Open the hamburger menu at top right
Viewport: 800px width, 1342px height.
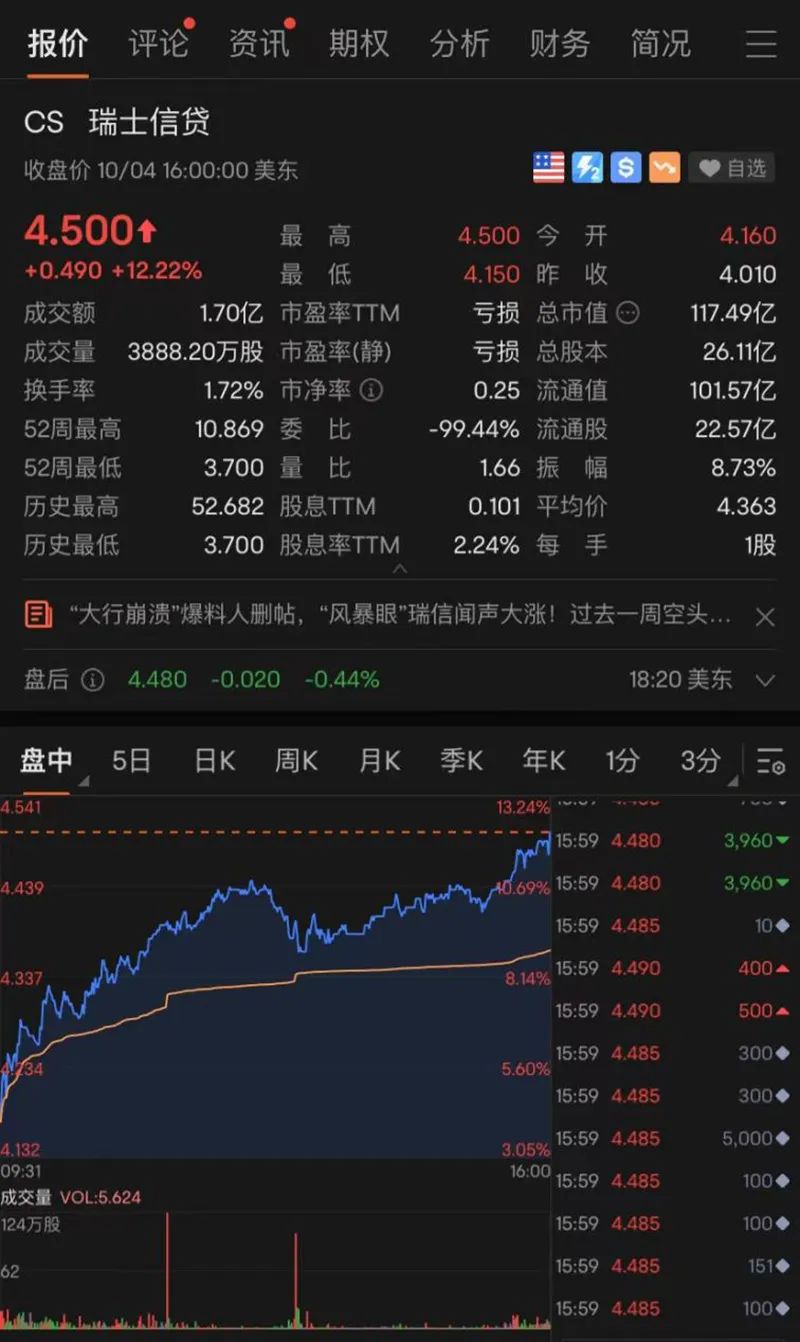[x=761, y=44]
